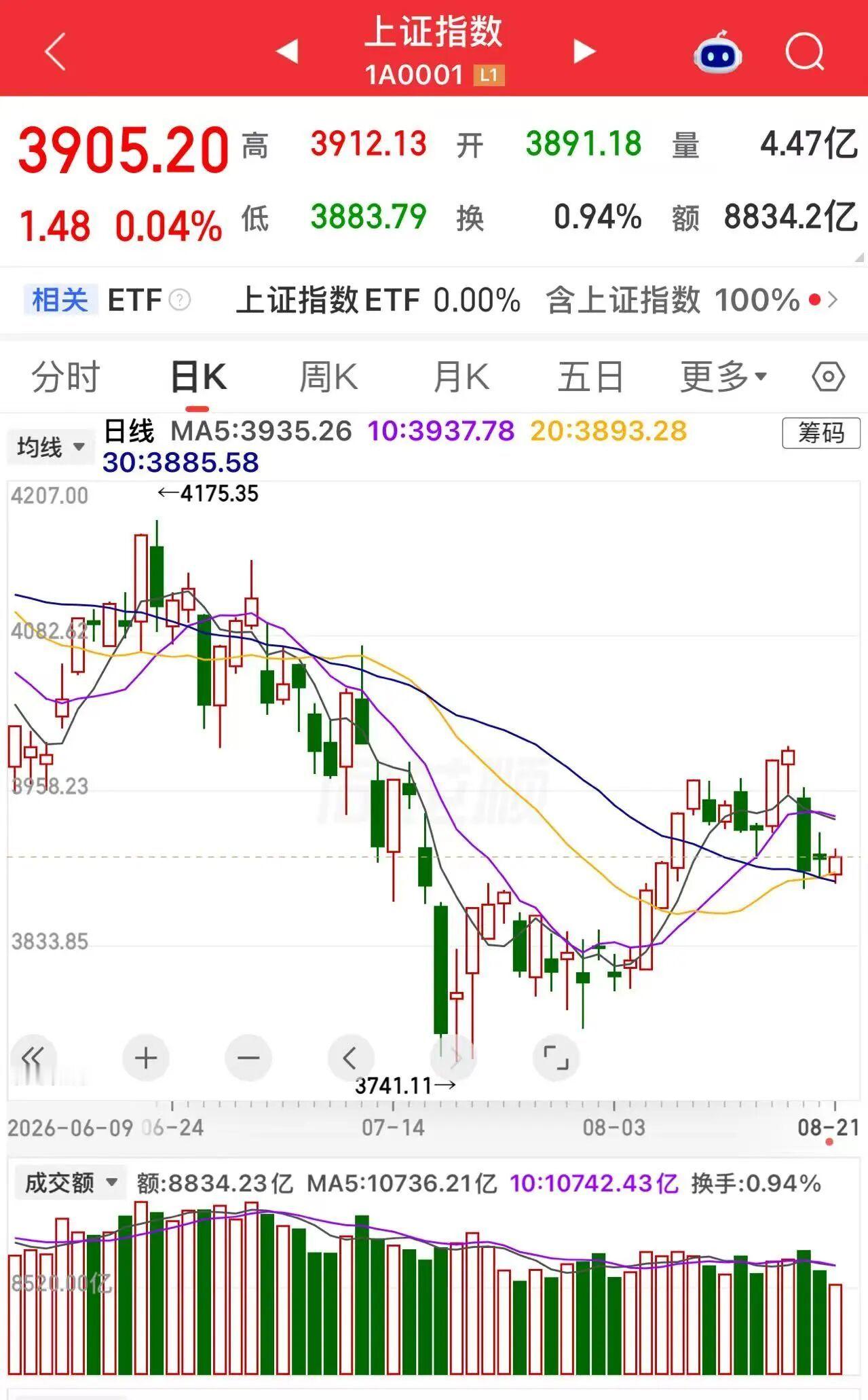The image size is (868, 1400).
Task: Switch to the 月K chart tab
Action: click(461, 377)
